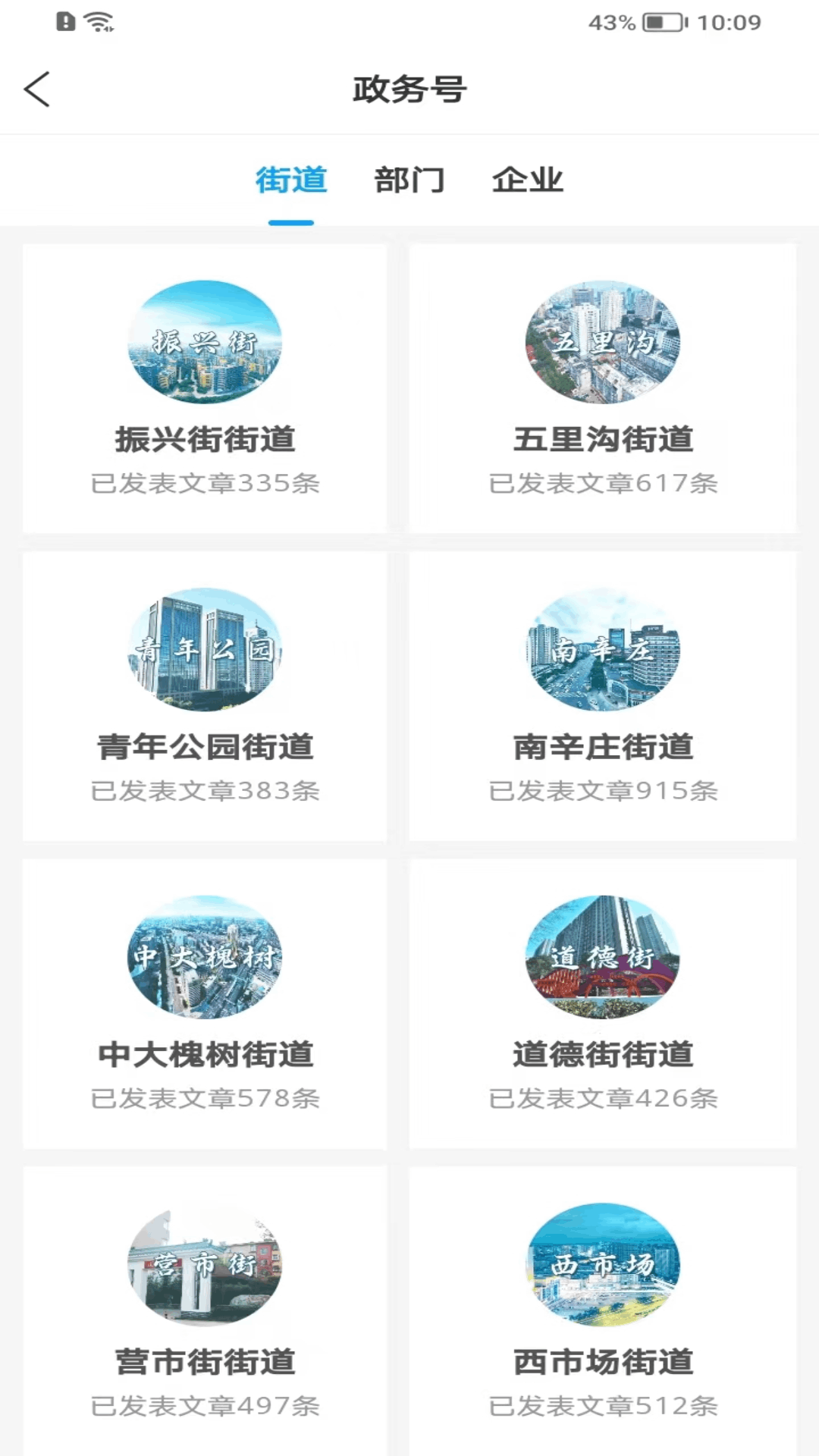
Task: Stay on the 街道 tab
Action: point(291,180)
